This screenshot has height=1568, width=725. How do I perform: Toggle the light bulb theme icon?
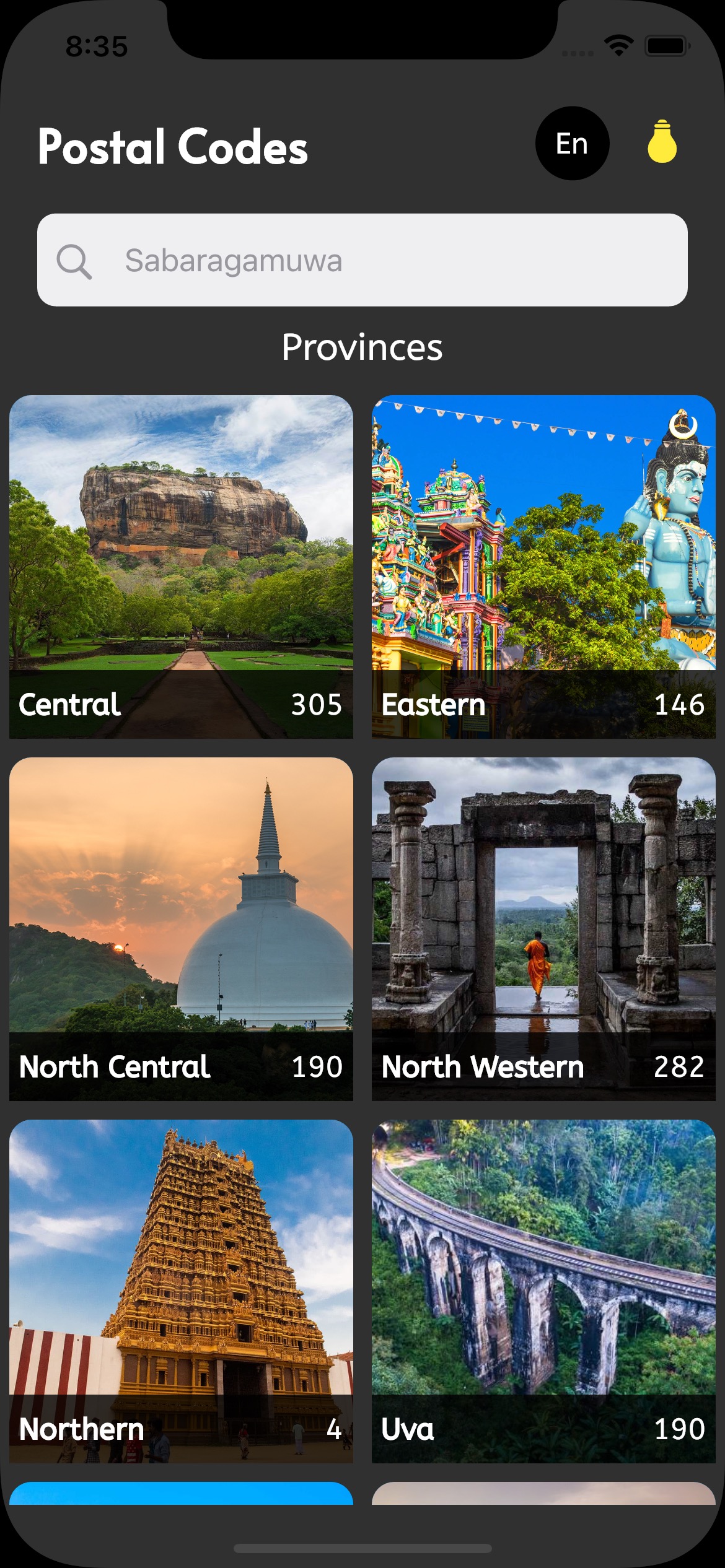click(662, 142)
